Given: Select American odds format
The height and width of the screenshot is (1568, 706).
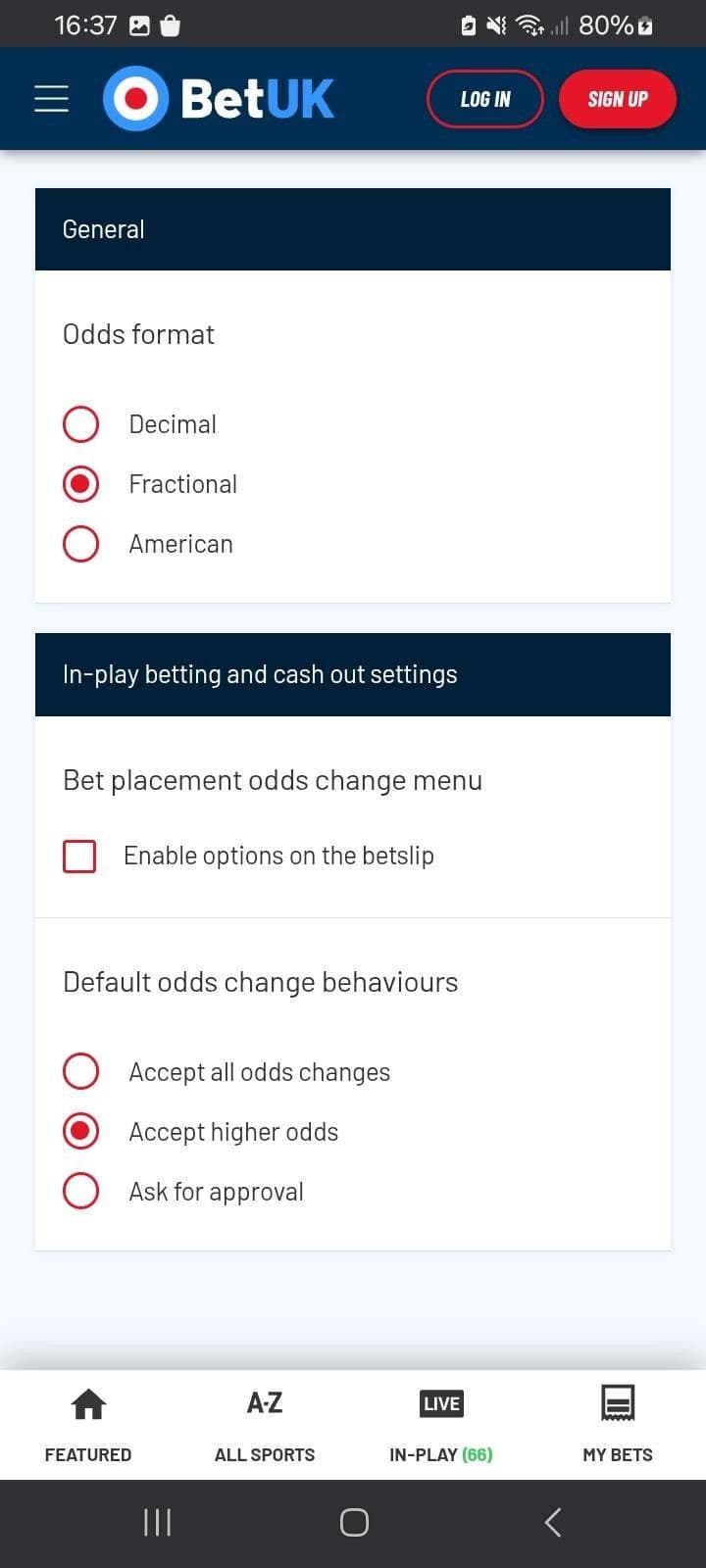Looking at the screenshot, I should point(81,544).
